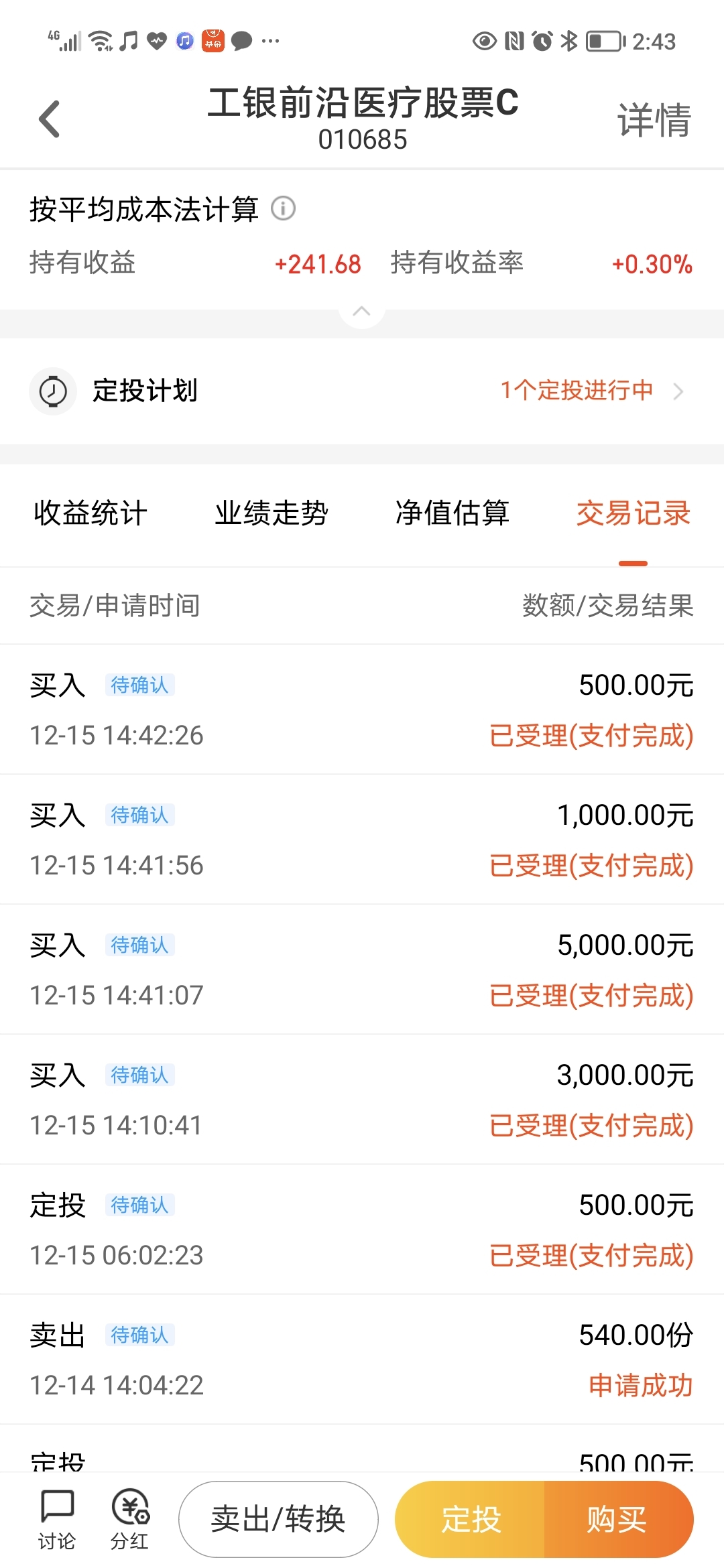Open the 卖出 540.00份 record

click(x=362, y=1360)
